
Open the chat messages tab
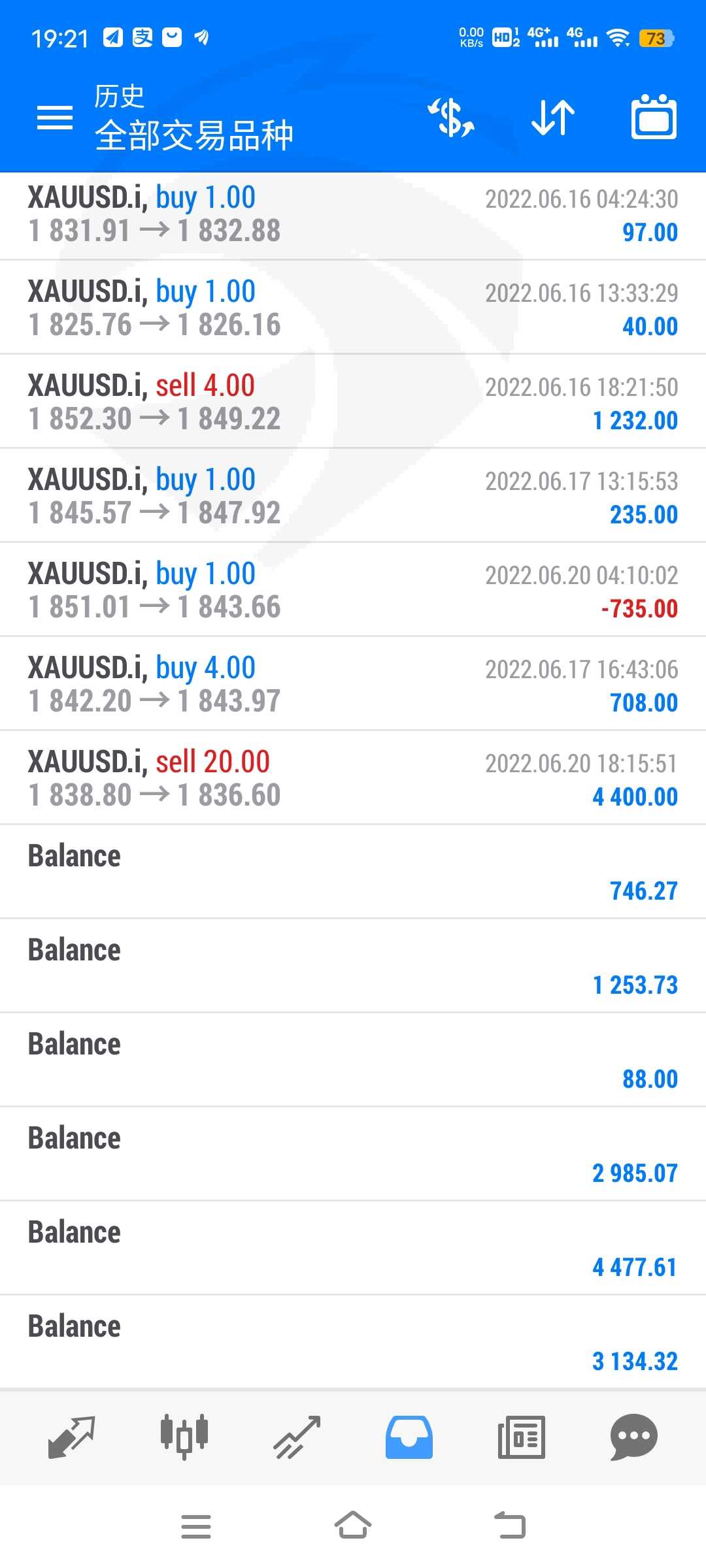tap(633, 1437)
